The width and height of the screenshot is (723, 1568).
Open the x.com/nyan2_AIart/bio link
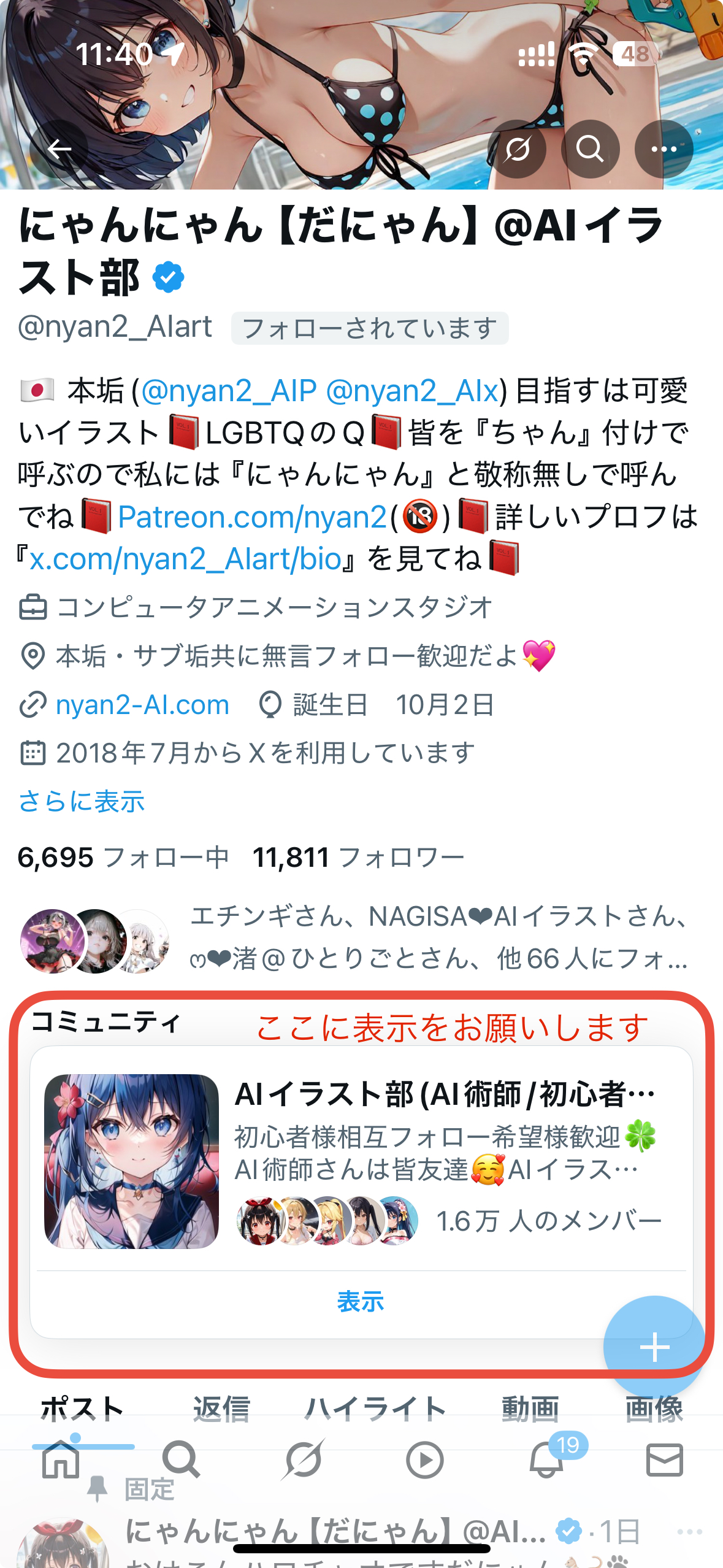pyautogui.click(x=185, y=559)
